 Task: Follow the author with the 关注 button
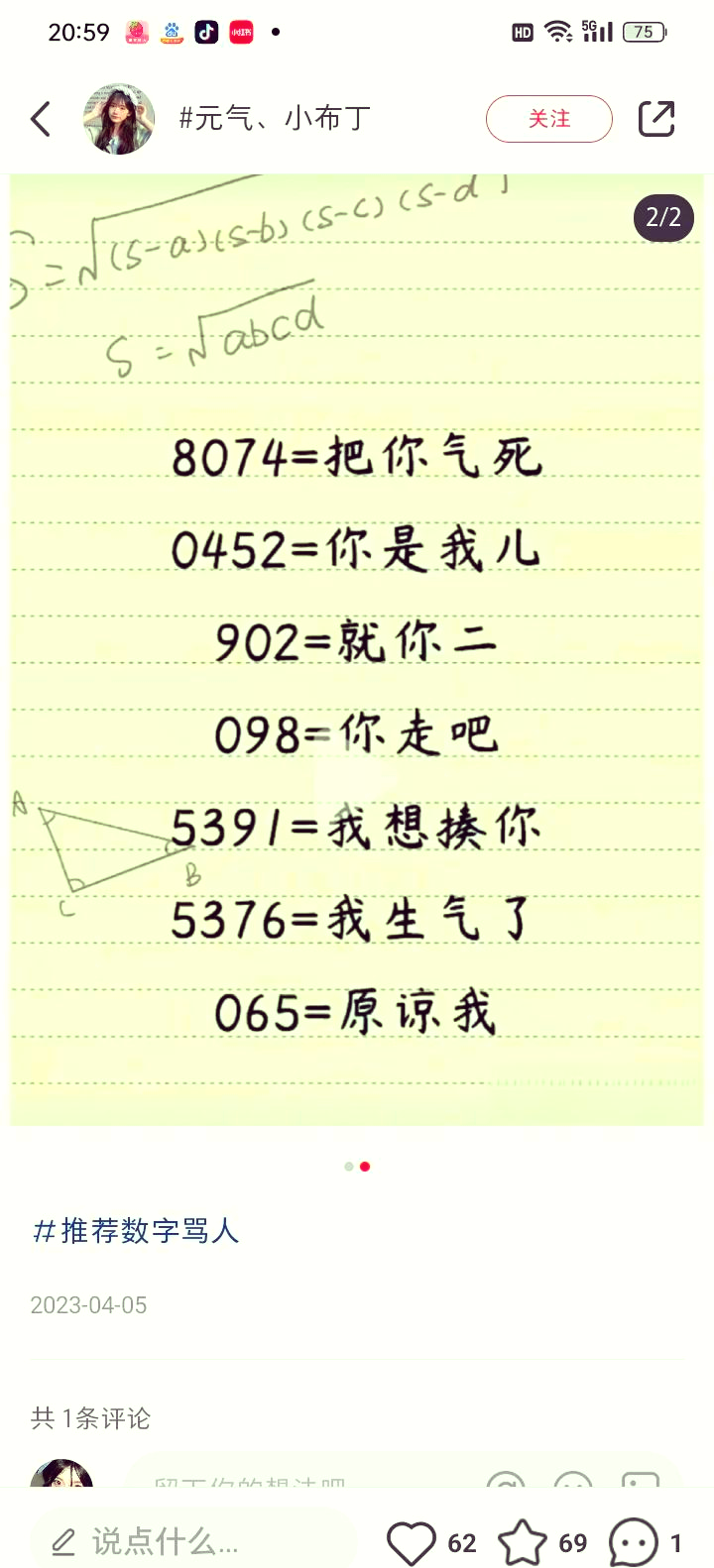pos(549,119)
